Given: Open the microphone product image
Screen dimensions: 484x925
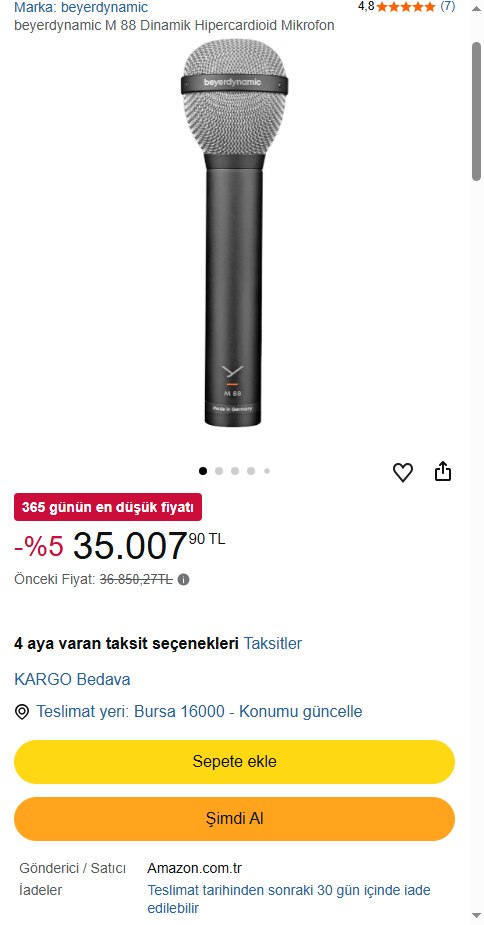Looking at the screenshot, I should [x=234, y=236].
